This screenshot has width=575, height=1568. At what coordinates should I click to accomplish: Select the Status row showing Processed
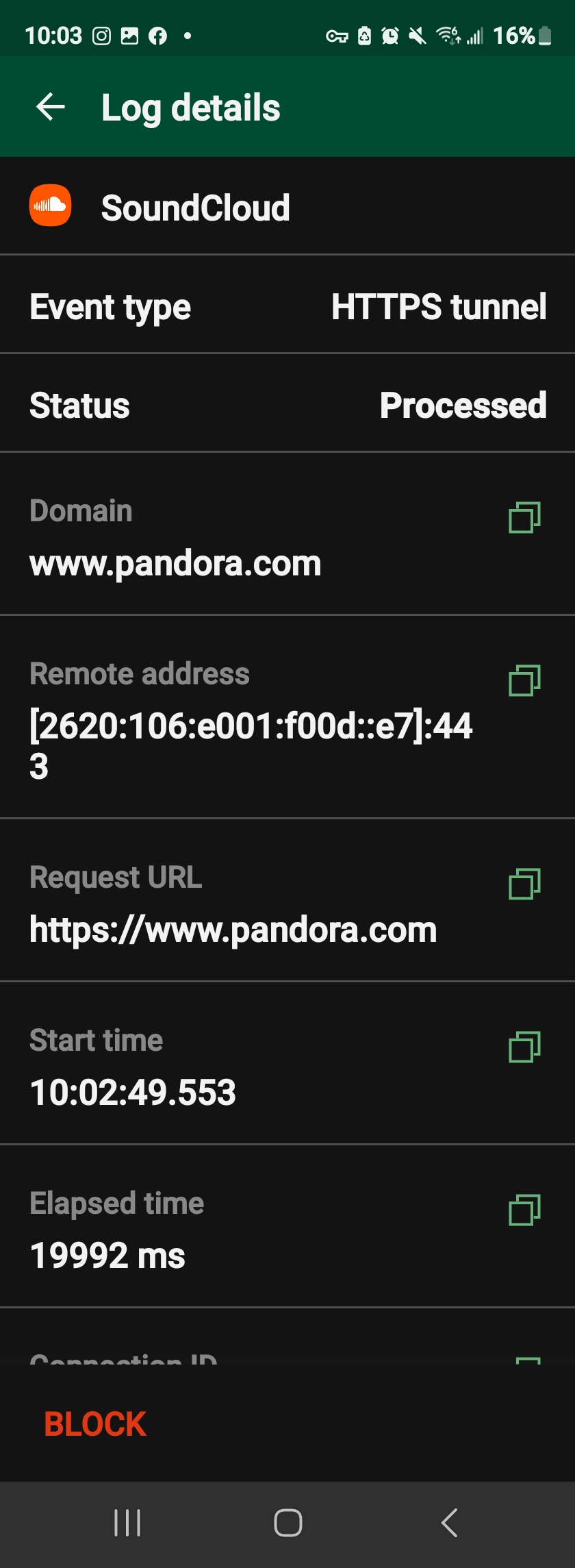tap(287, 405)
